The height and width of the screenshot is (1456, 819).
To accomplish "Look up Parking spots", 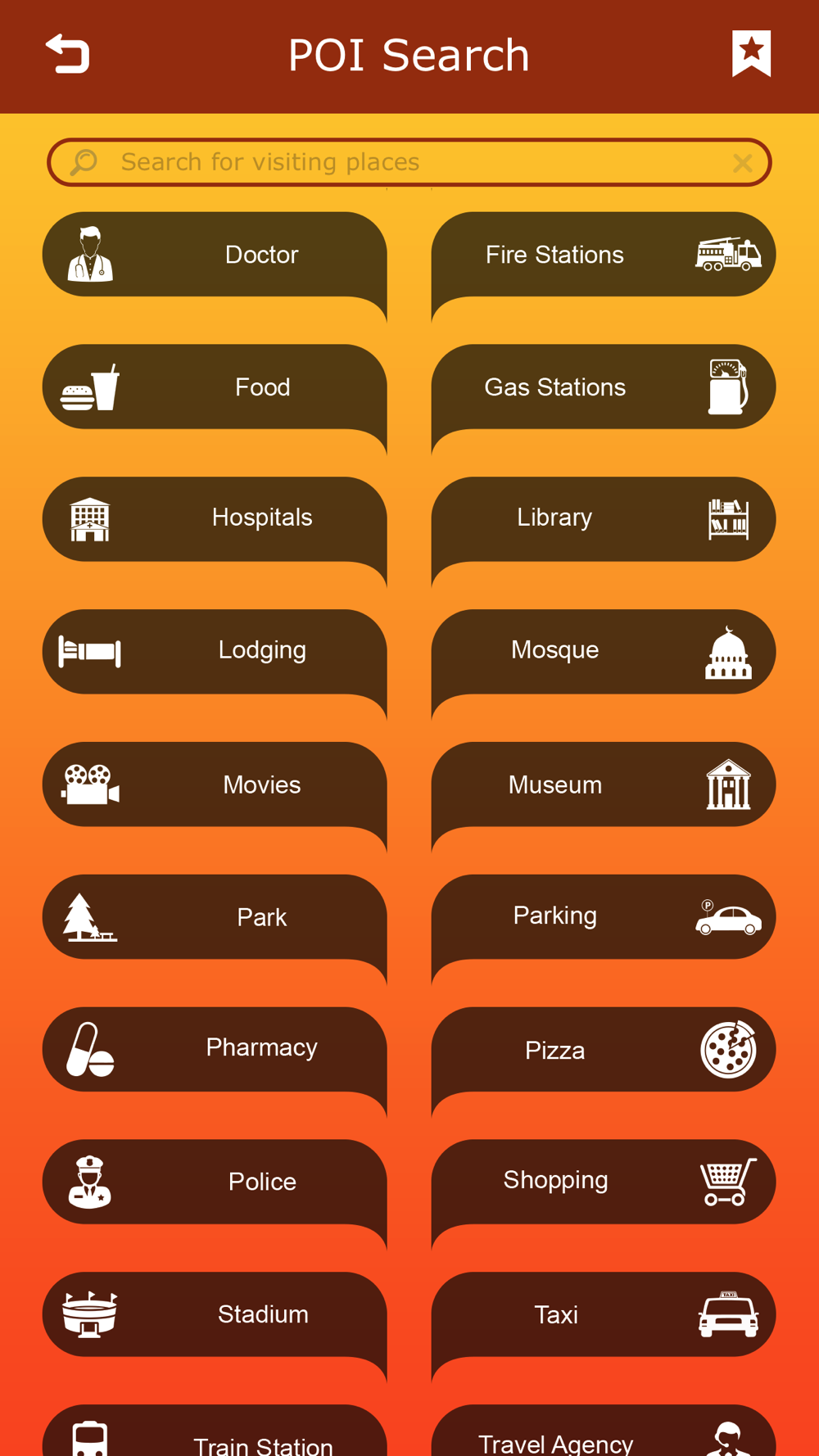I will tap(604, 917).
